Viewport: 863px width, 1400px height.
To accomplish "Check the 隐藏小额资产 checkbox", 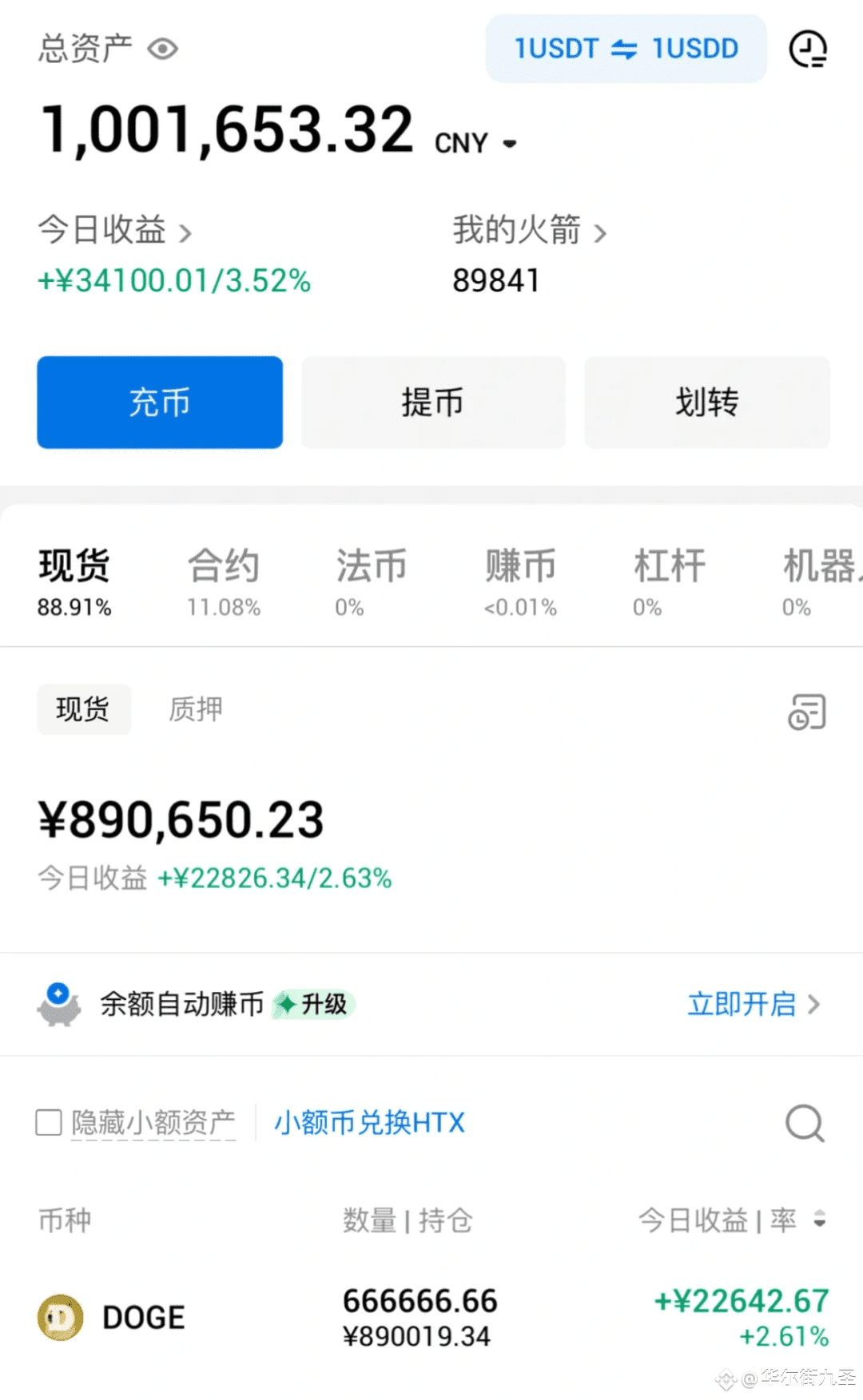I will pos(49,1122).
